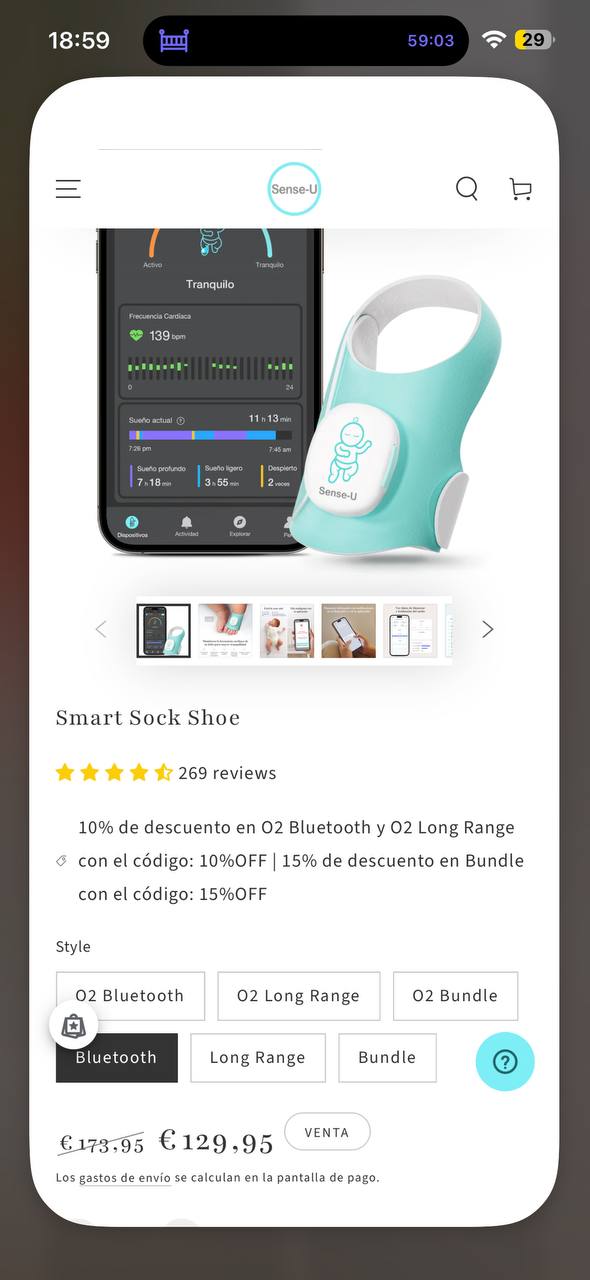Show the previous product image
590x1280 pixels.
(100, 629)
